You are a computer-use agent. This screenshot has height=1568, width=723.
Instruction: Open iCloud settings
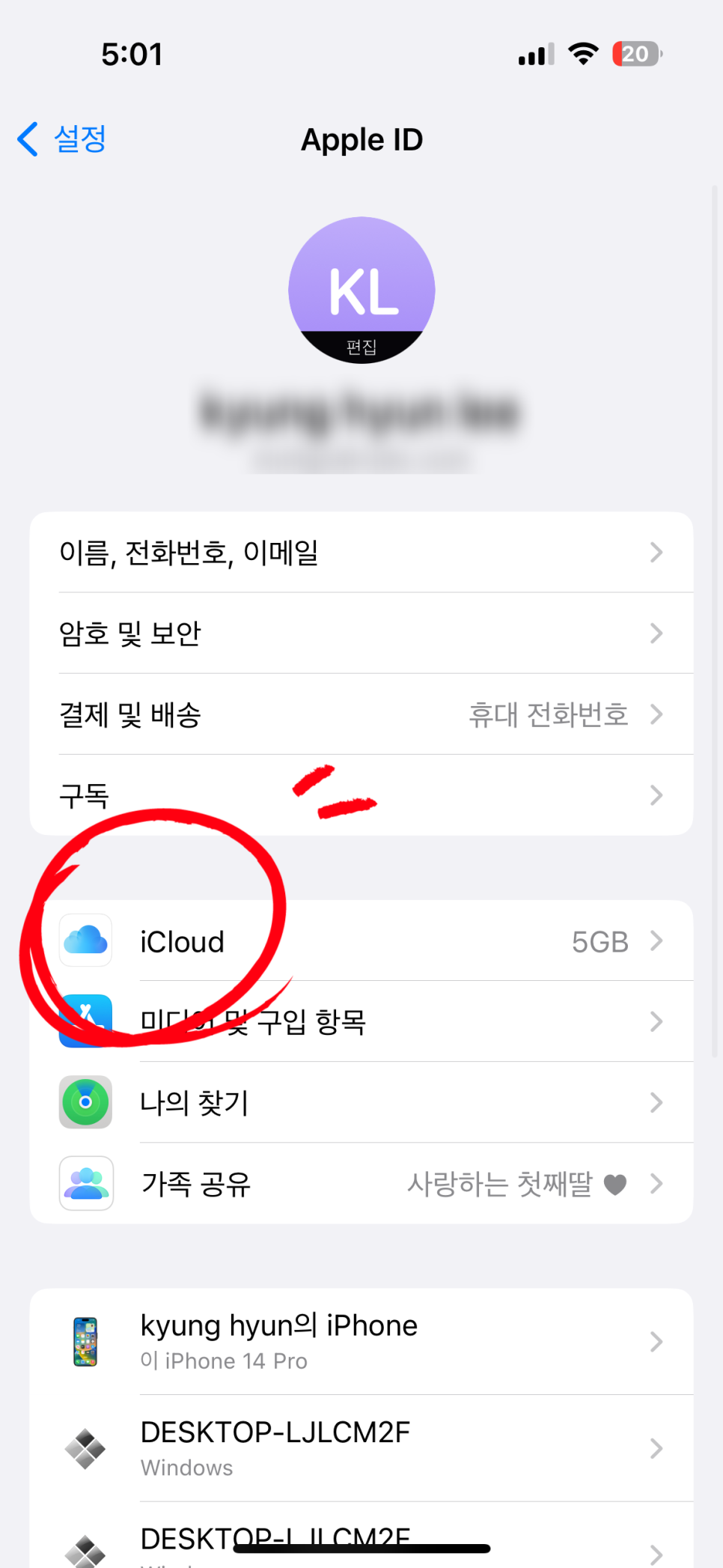(x=361, y=941)
